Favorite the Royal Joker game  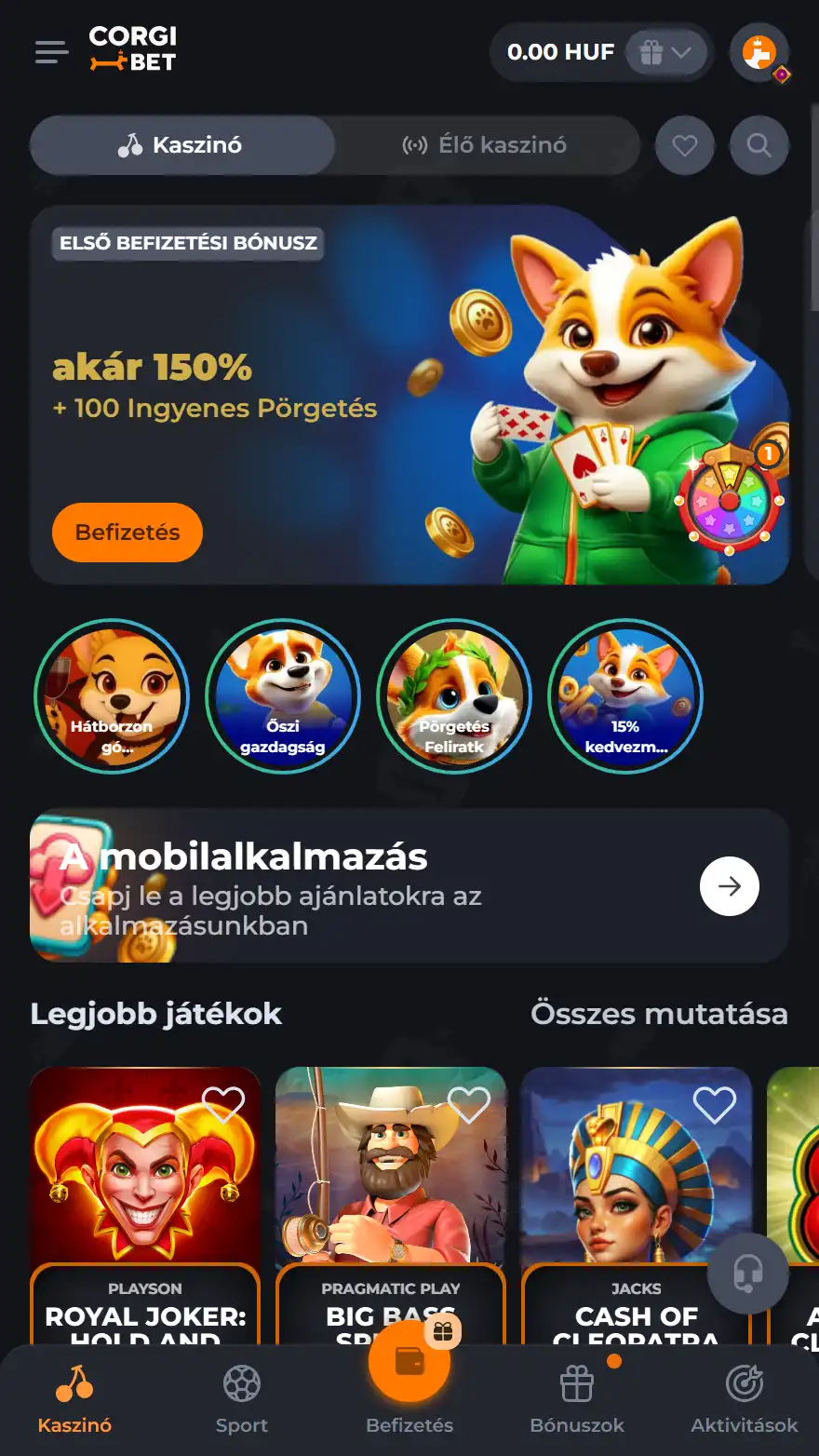point(223,1106)
